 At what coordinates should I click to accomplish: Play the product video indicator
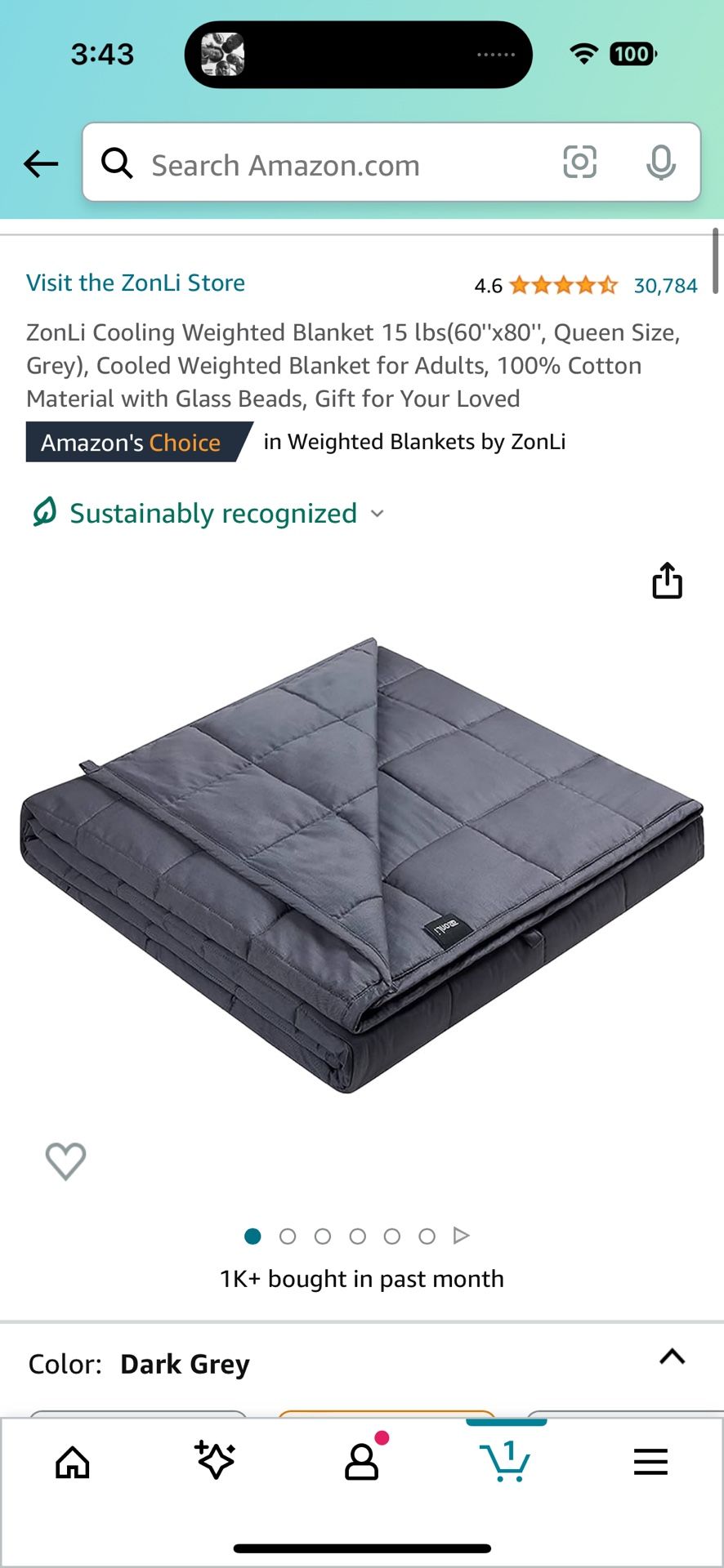tap(461, 1236)
